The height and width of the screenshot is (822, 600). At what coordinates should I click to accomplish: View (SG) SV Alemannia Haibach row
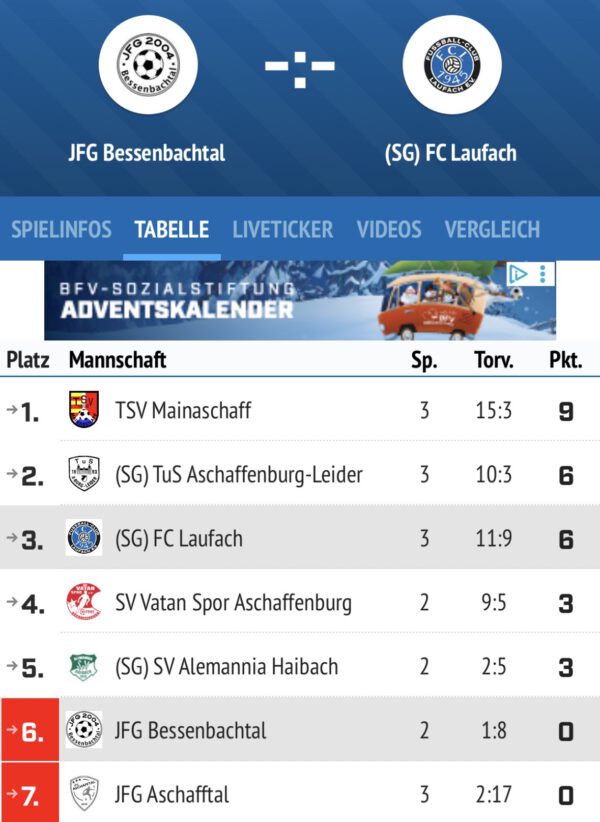tap(226, 666)
